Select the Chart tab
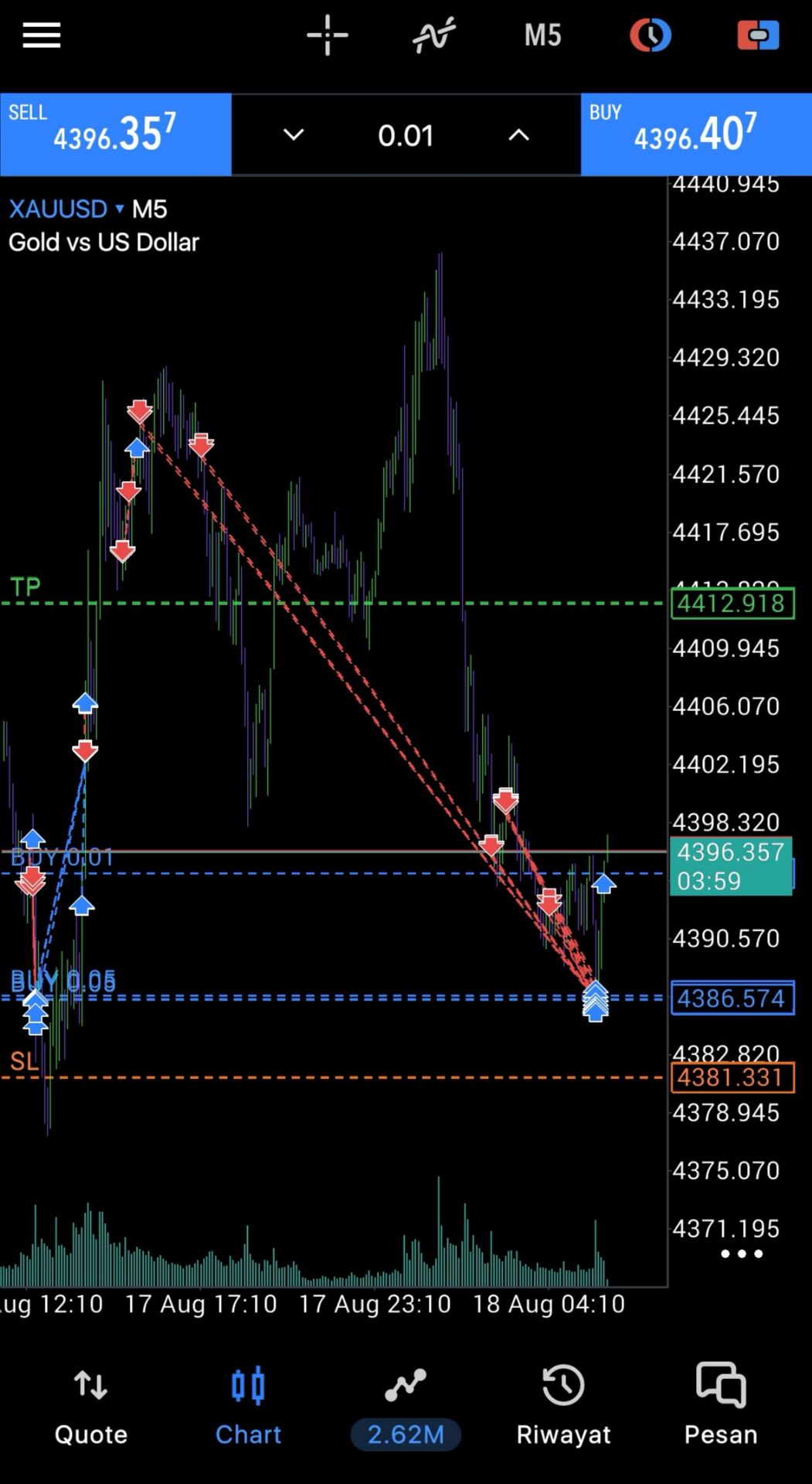This screenshot has width=812, height=1484. point(248,1407)
